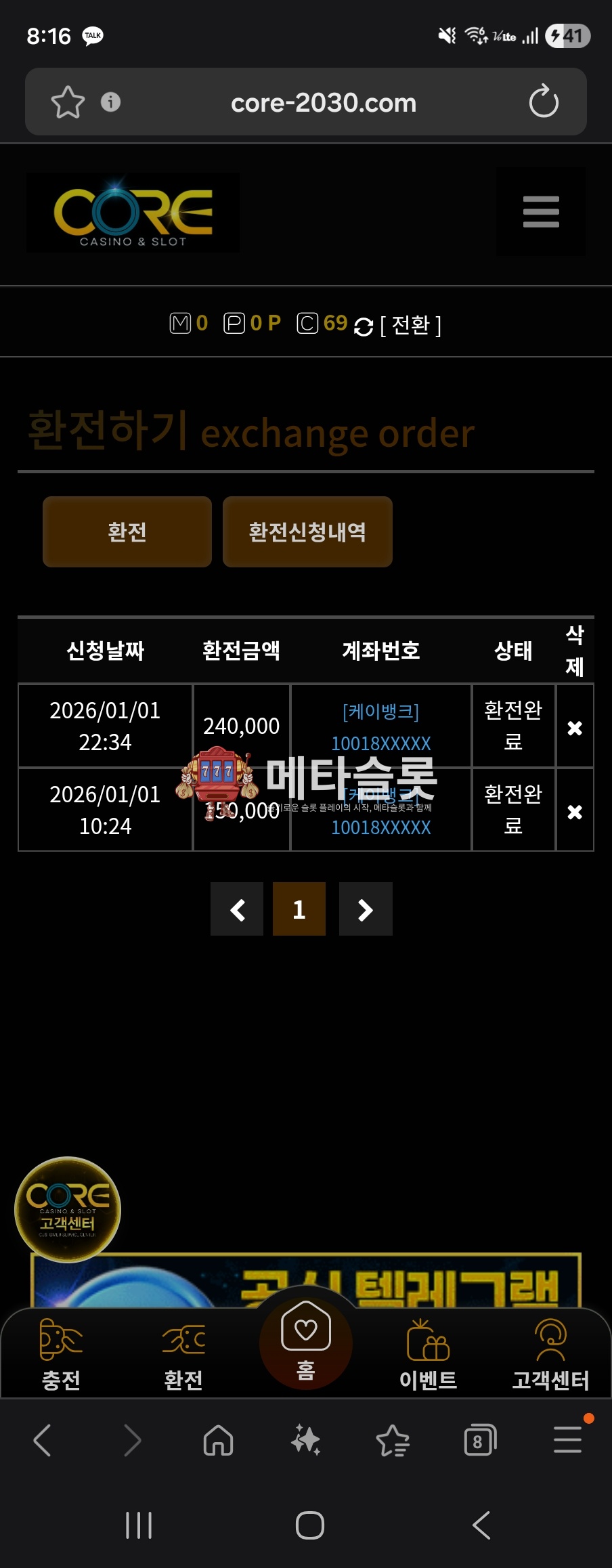
Task: Open the official Telegram banner
Action: (x=406, y=1283)
